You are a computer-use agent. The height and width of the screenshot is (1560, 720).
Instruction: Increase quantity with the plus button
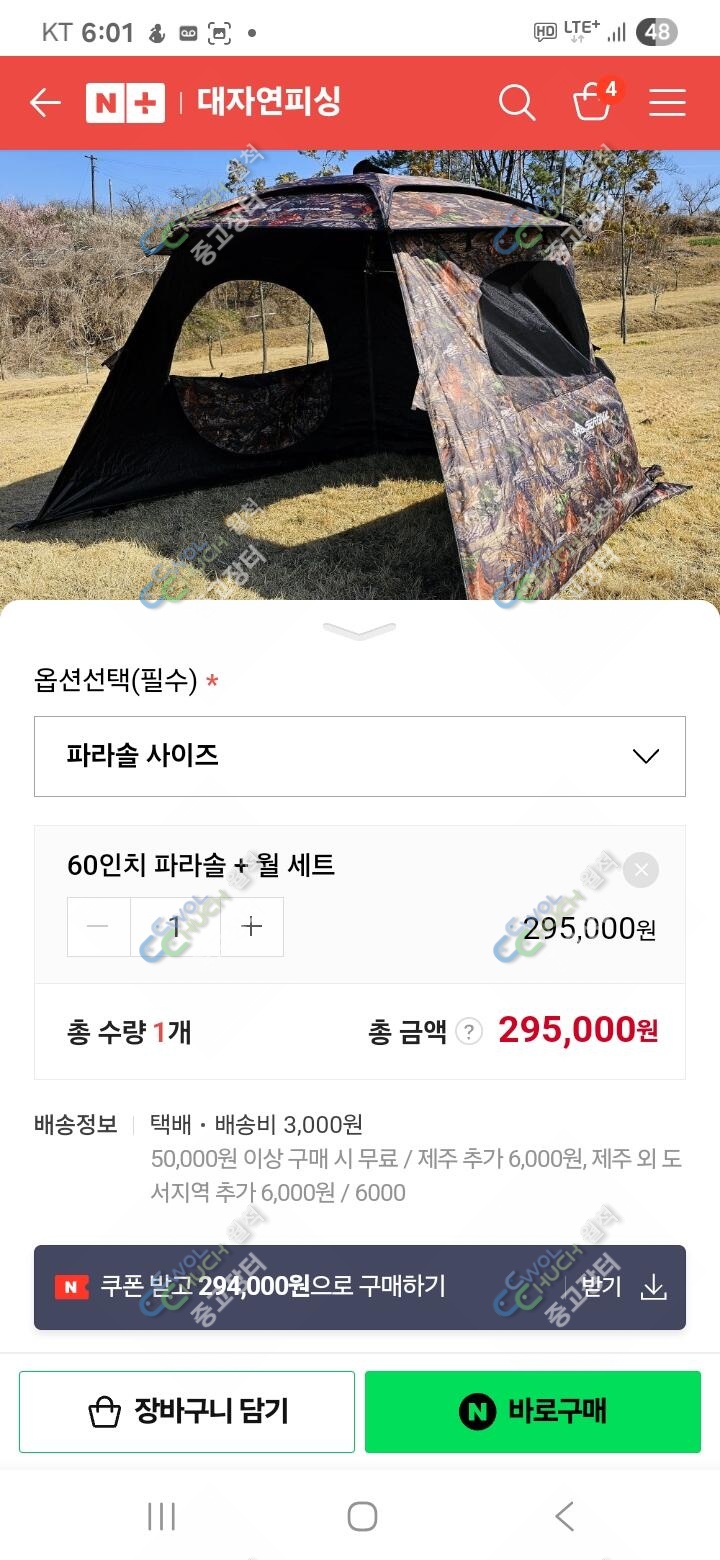pos(252,927)
